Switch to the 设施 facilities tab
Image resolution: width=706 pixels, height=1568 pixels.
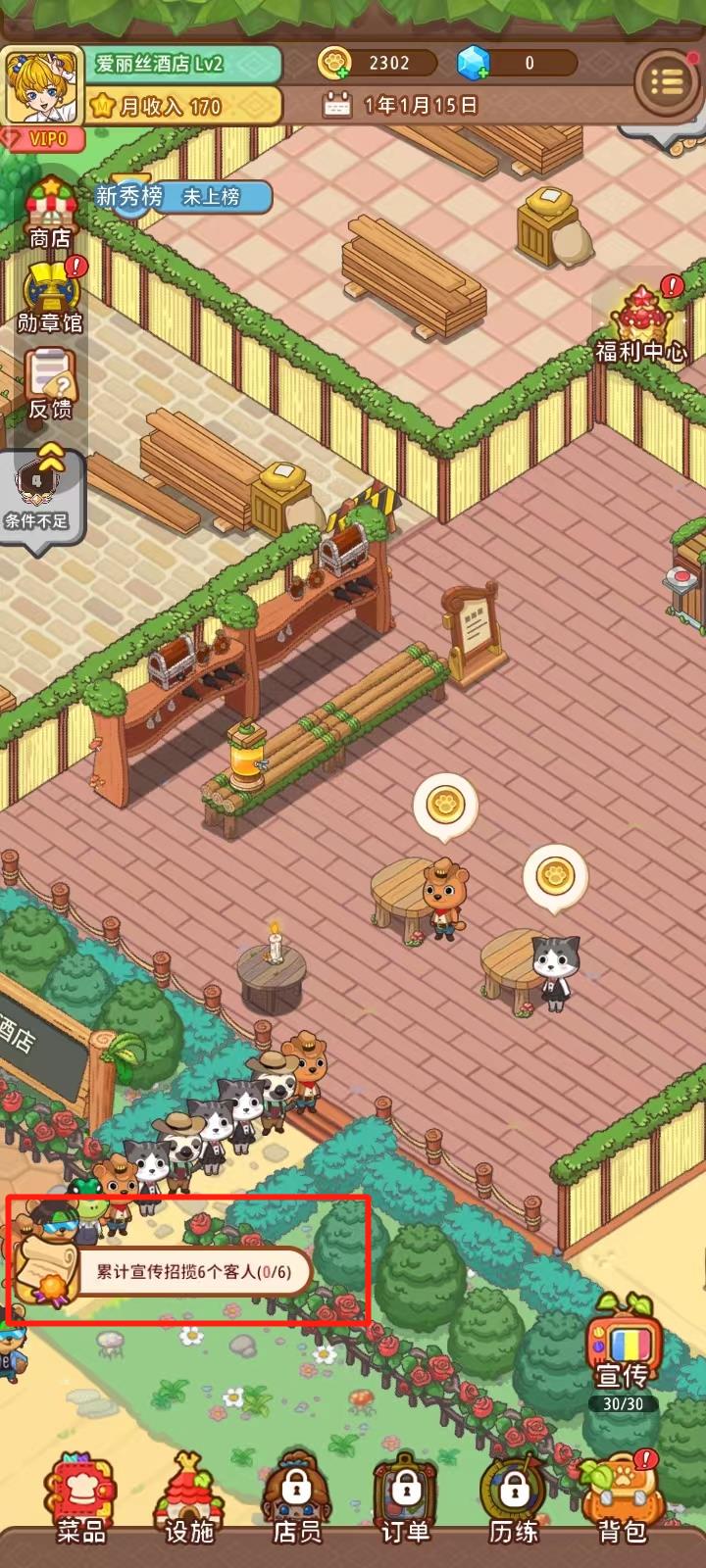188,1499
